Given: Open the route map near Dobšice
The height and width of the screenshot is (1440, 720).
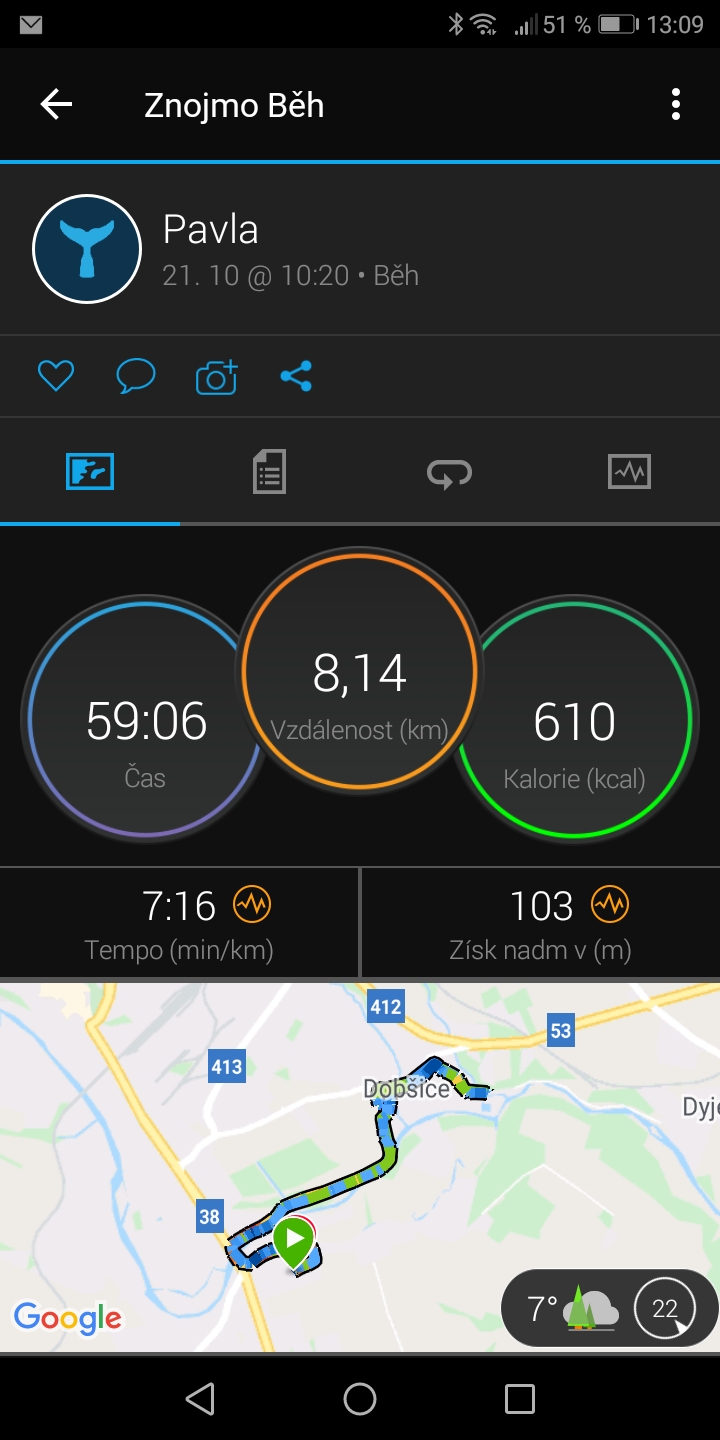Looking at the screenshot, I should (360, 1167).
